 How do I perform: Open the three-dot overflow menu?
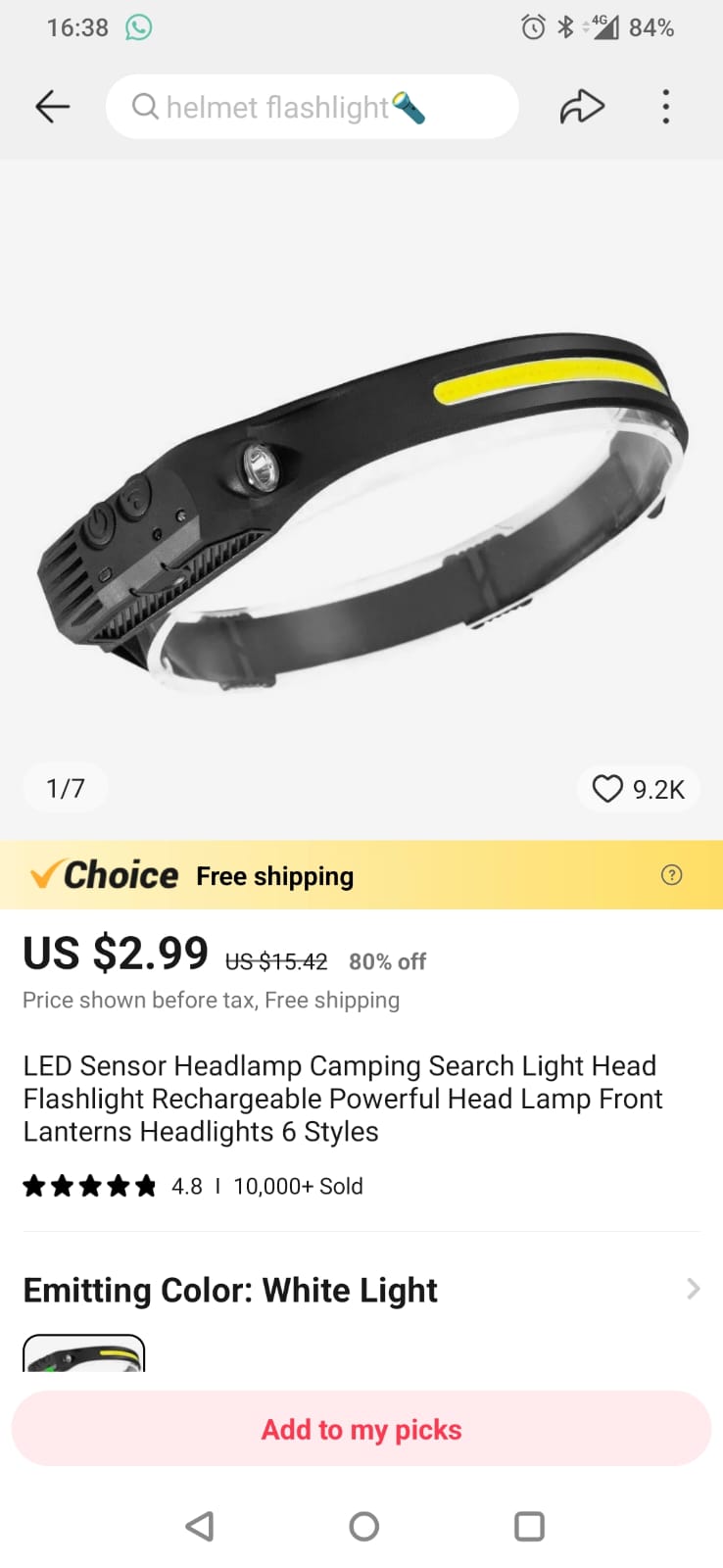click(x=666, y=106)
